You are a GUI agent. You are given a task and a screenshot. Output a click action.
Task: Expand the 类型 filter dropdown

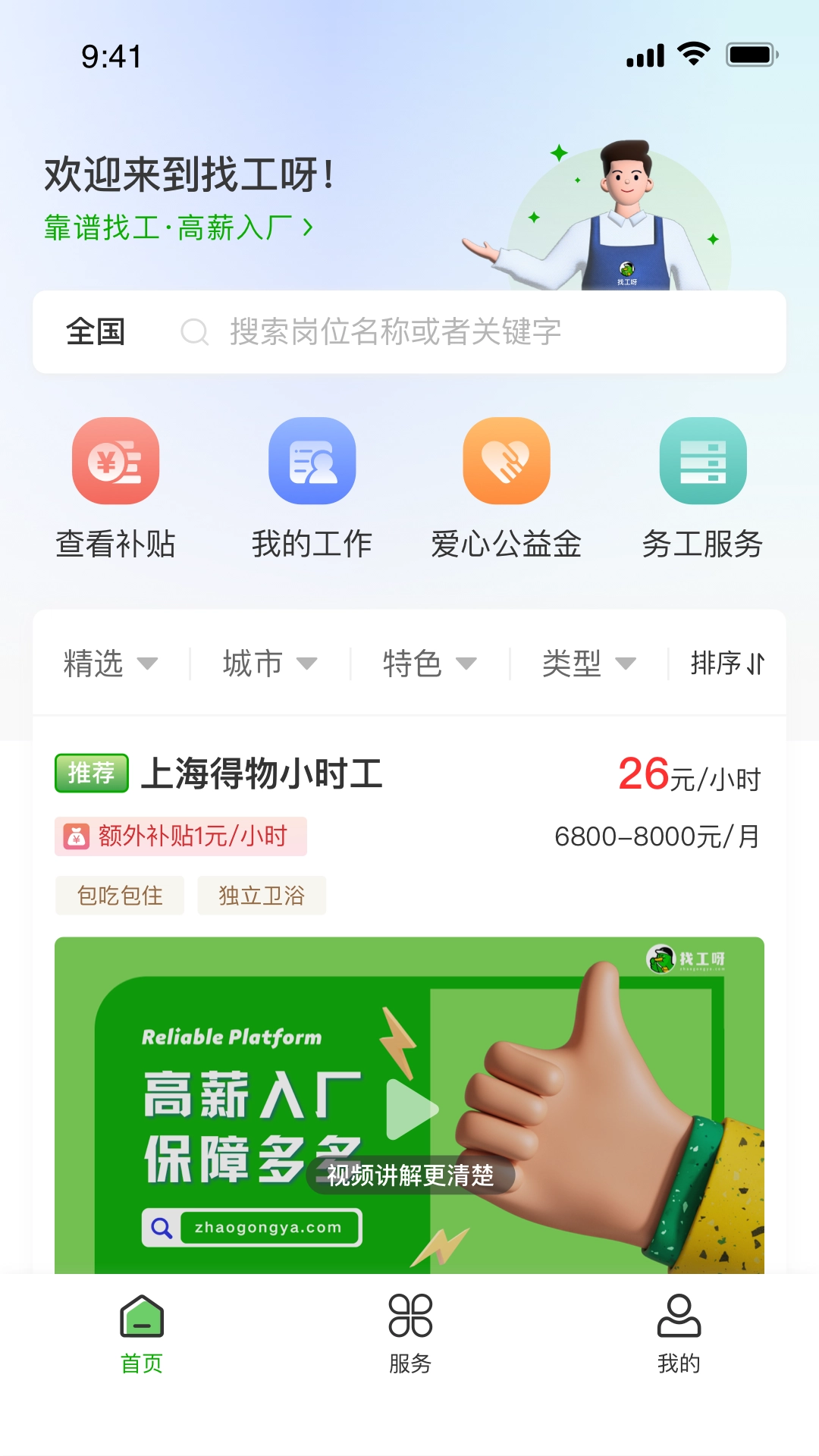[590, 664]
